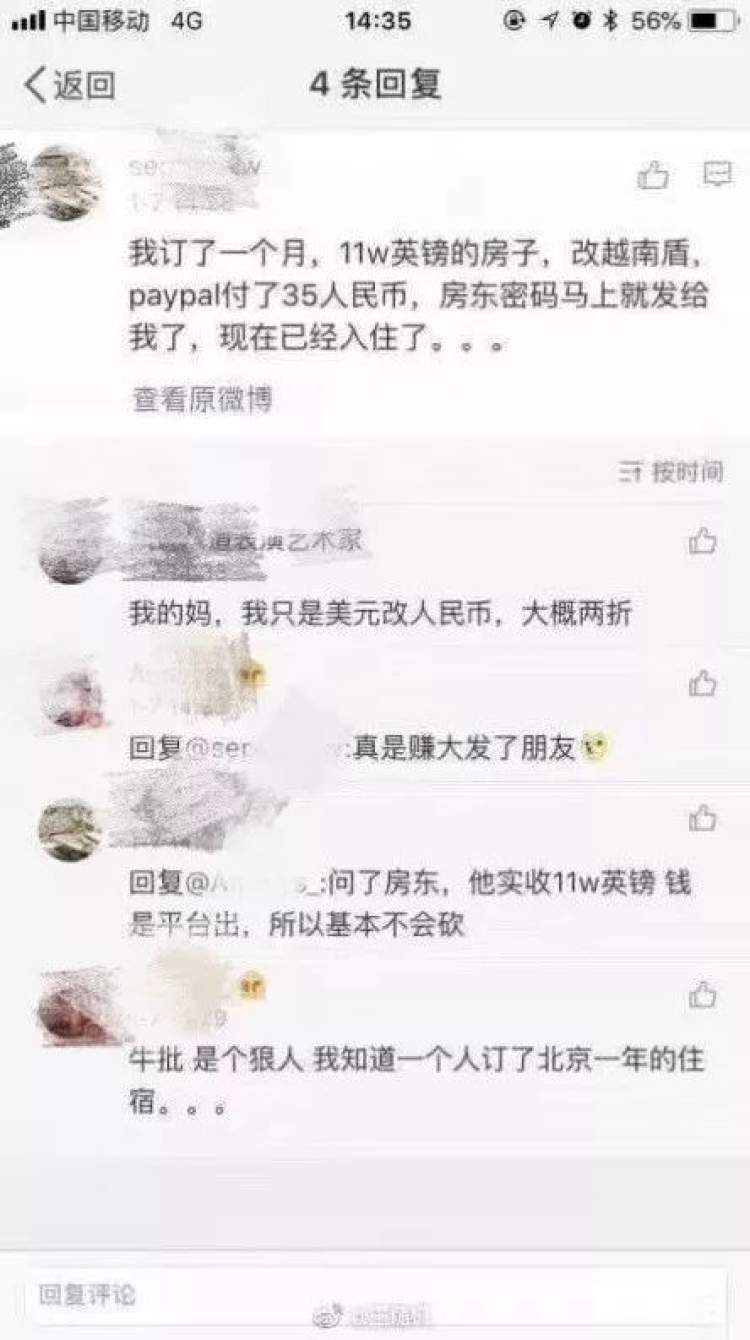Open 查看原微博 link

pos(202,399)
